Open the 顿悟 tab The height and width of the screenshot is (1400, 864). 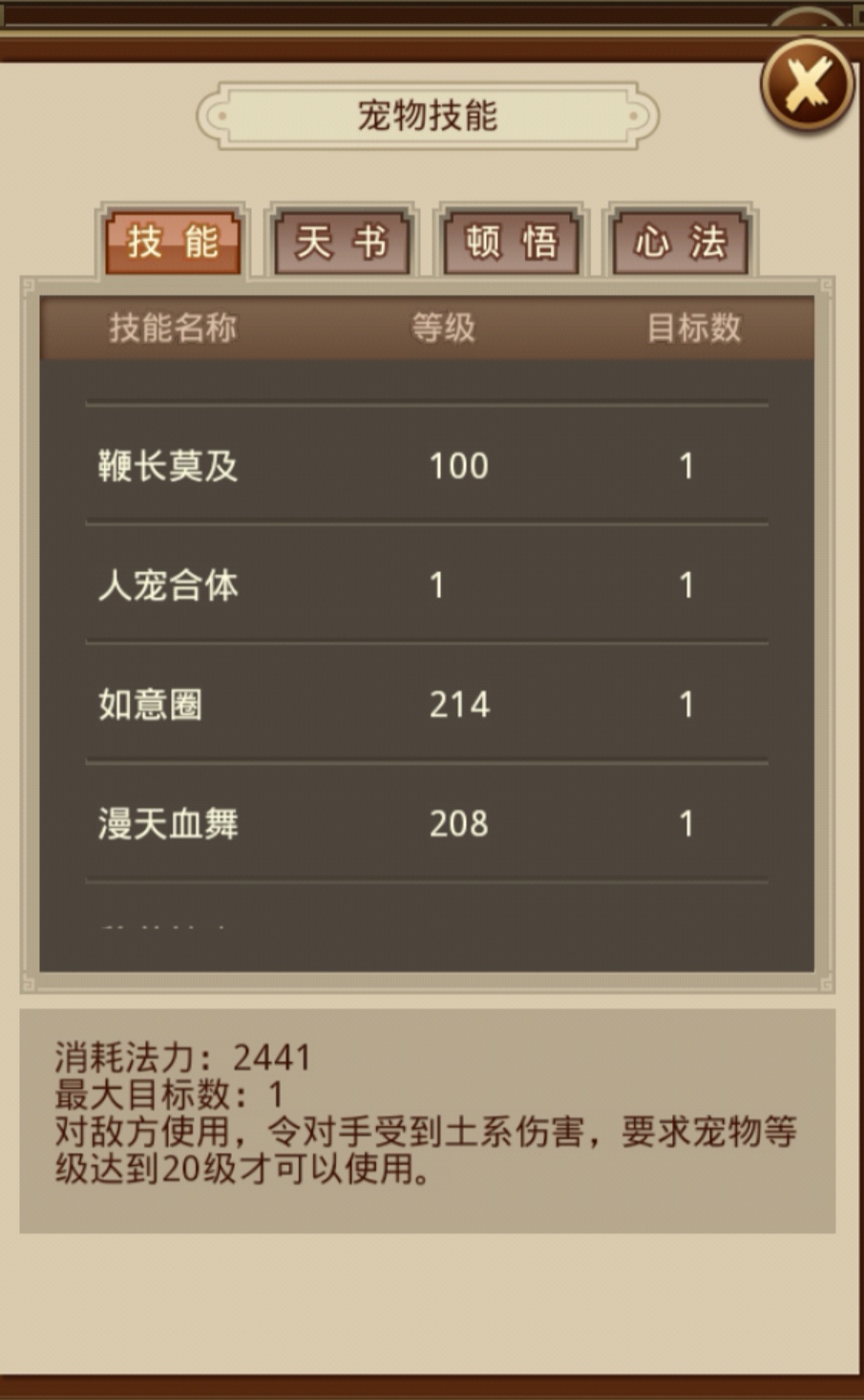[511, 243]
